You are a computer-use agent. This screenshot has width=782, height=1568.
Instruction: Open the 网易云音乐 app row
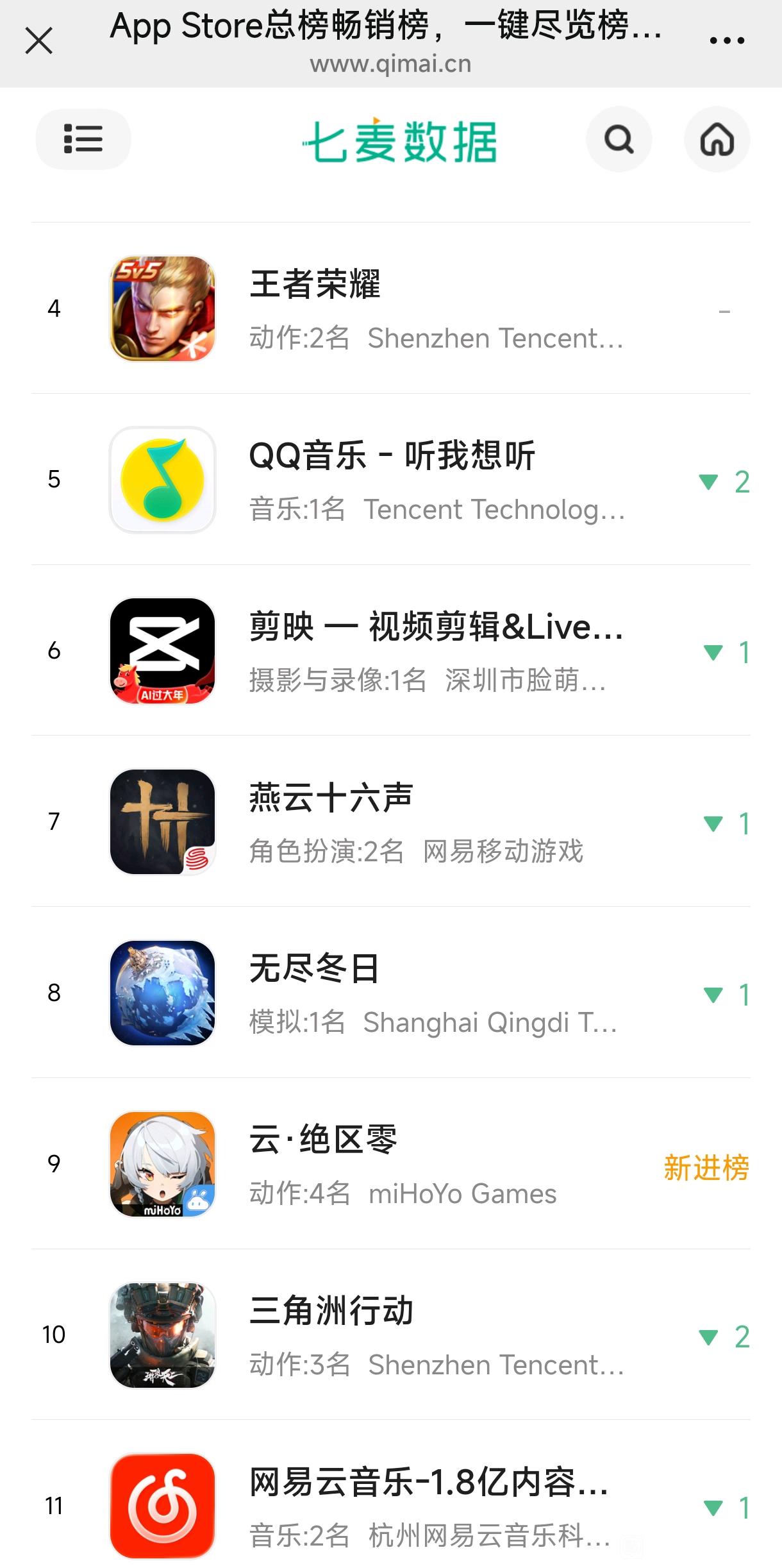390,1506
